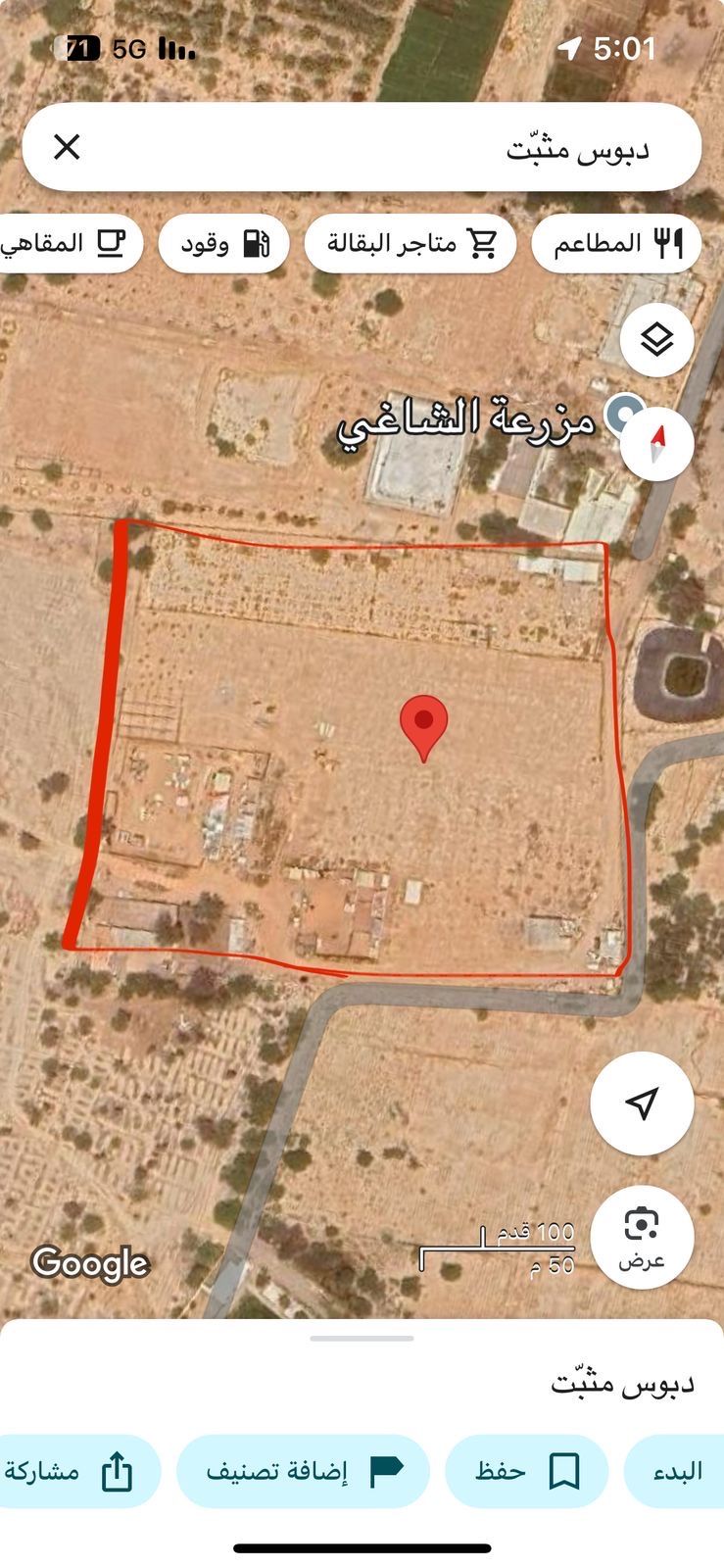Tap the red dropped pin marker
Screen dimensions: 724x1568
pyautogui.click(x=423, y=724)
